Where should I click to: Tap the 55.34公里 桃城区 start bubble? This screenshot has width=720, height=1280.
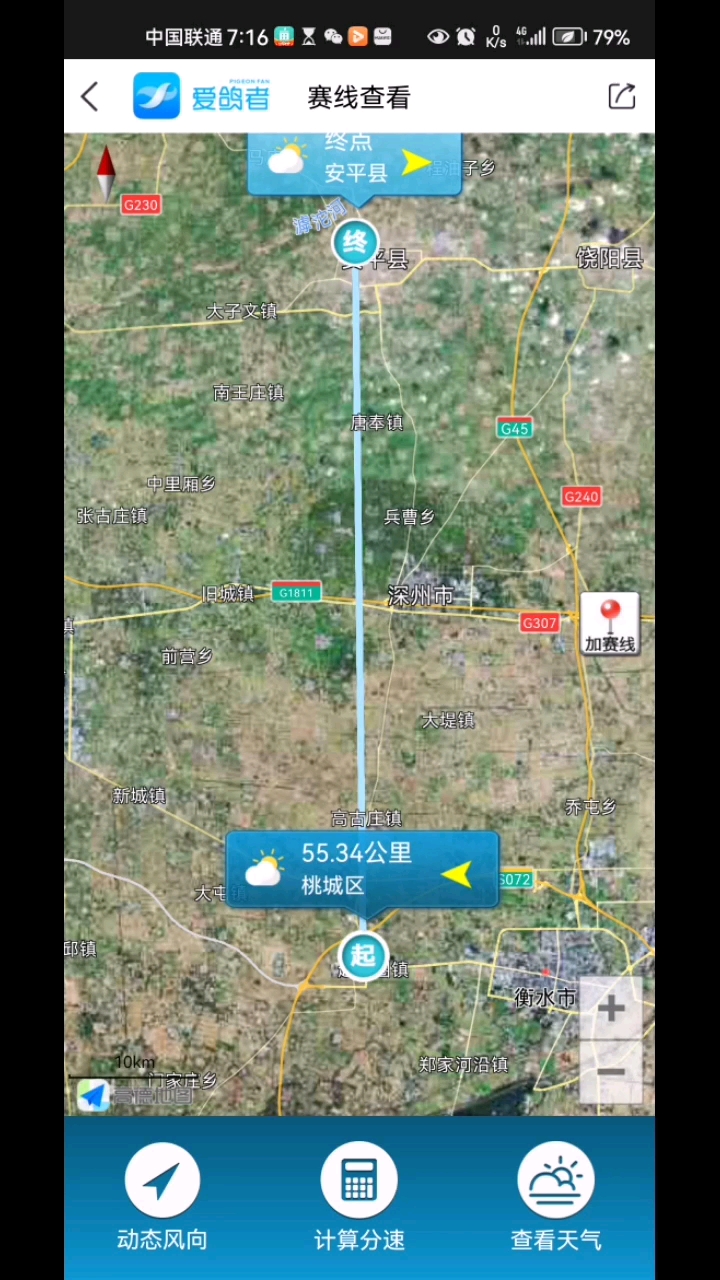click(x=361, y=869)
